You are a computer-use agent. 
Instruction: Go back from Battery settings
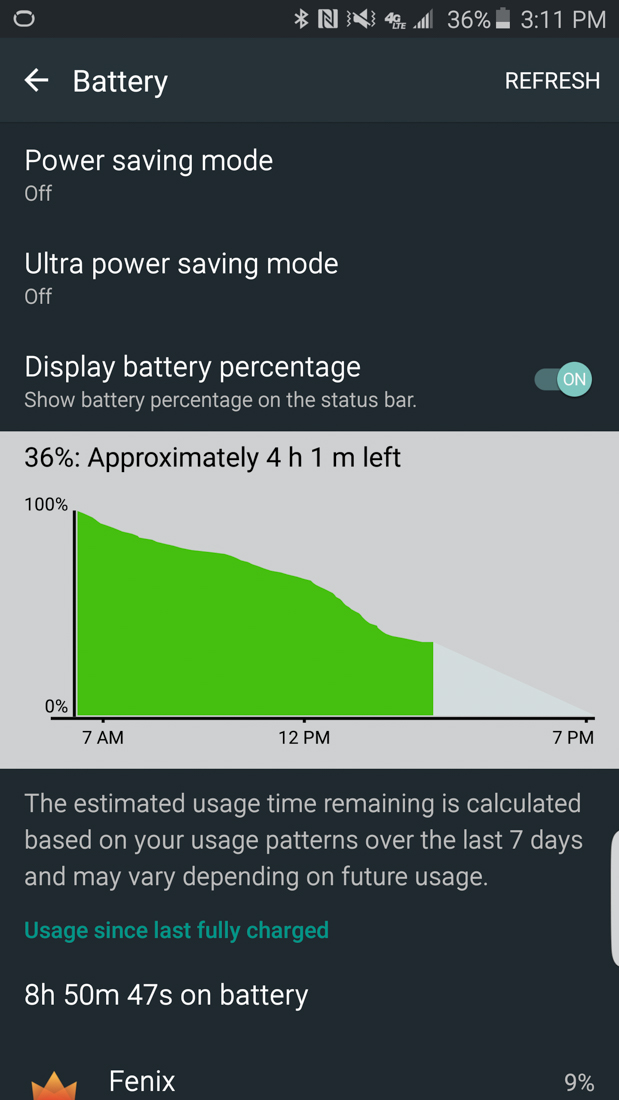click(x=37, y=81)
